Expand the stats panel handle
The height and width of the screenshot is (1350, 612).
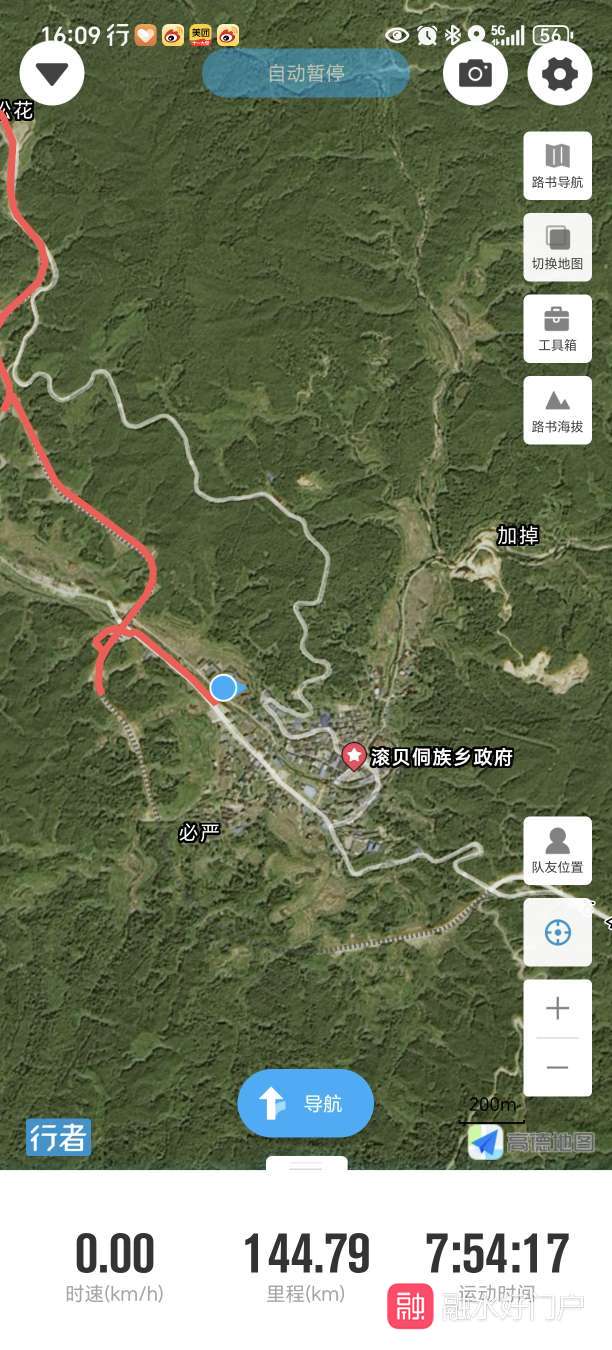click(x=306, y=1166)
